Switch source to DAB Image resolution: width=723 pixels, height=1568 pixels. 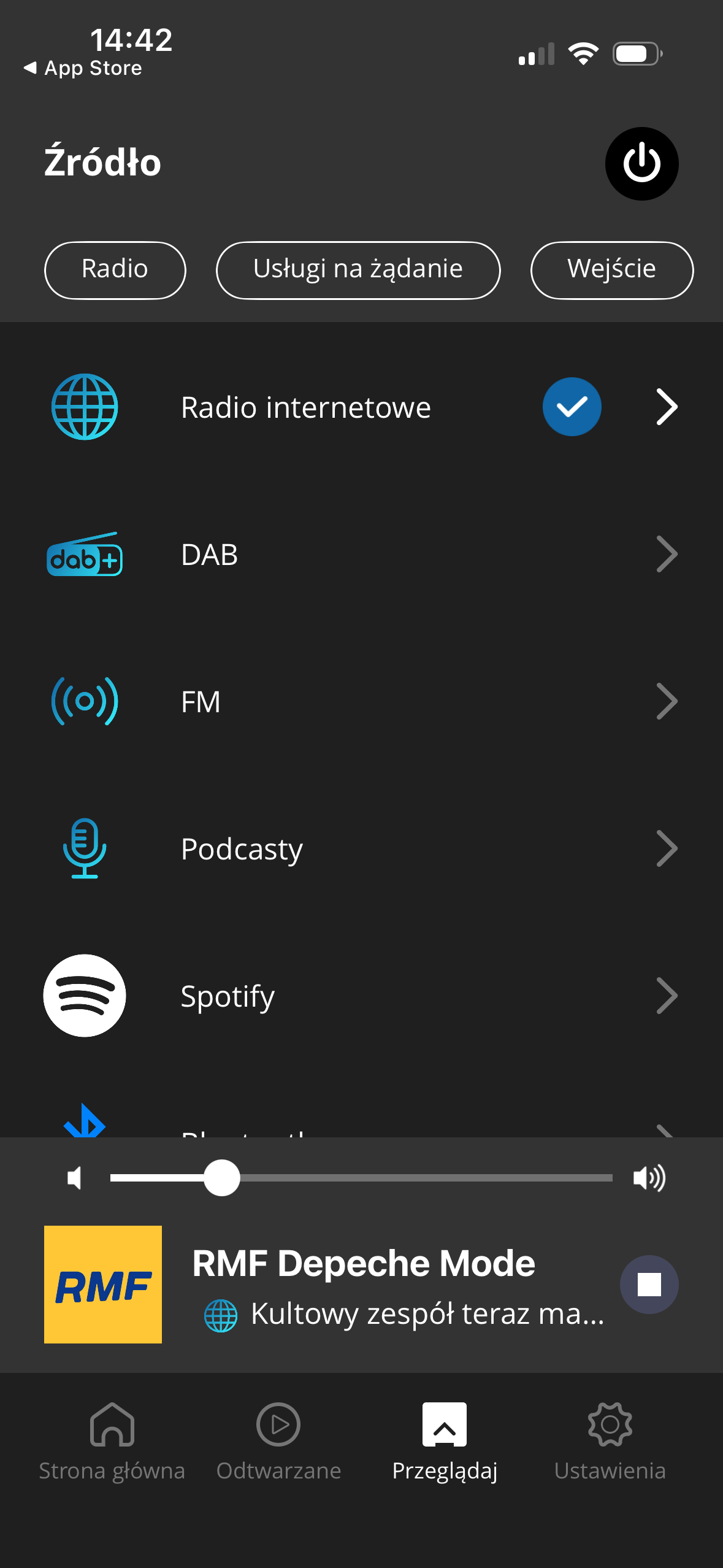point(362,555)
